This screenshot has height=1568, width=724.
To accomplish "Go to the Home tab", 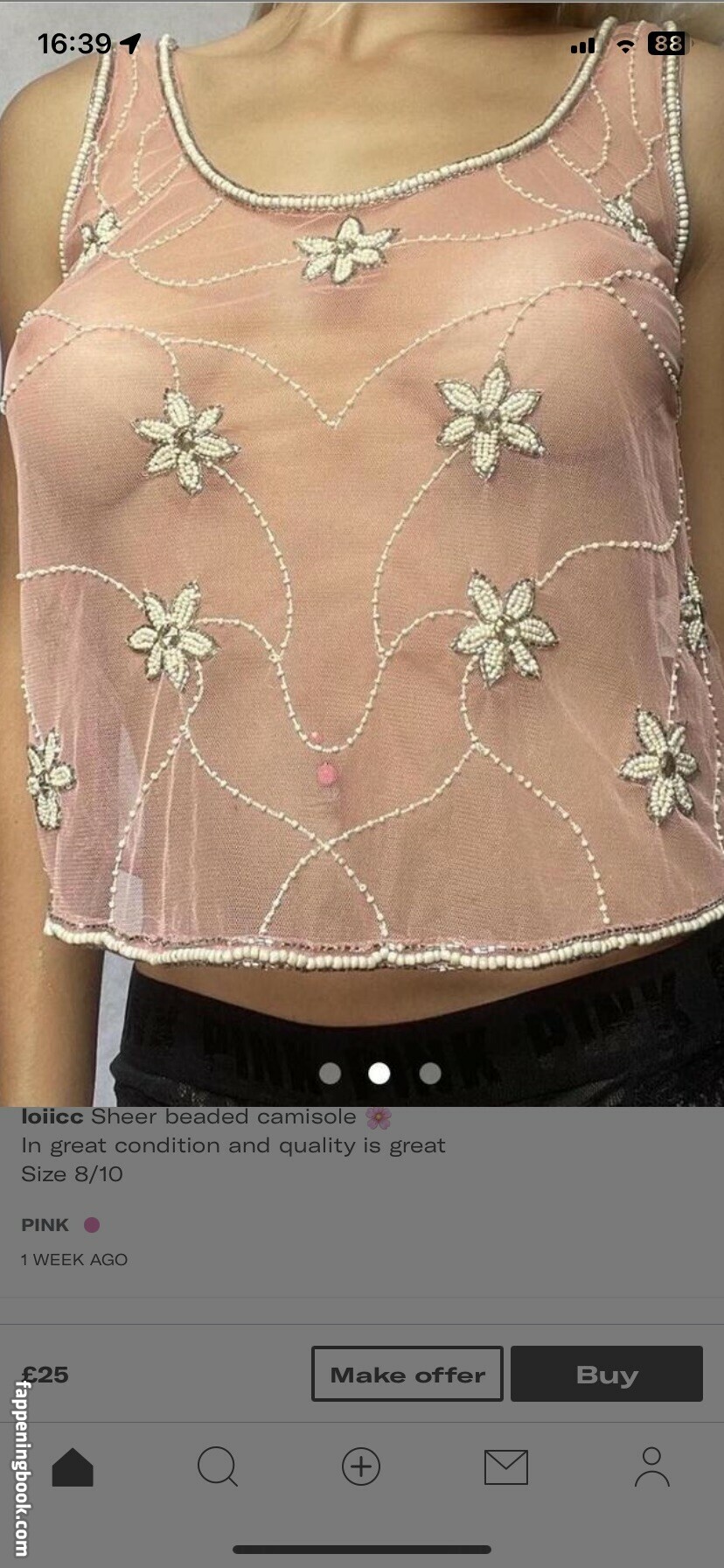I will (73, 1467).
